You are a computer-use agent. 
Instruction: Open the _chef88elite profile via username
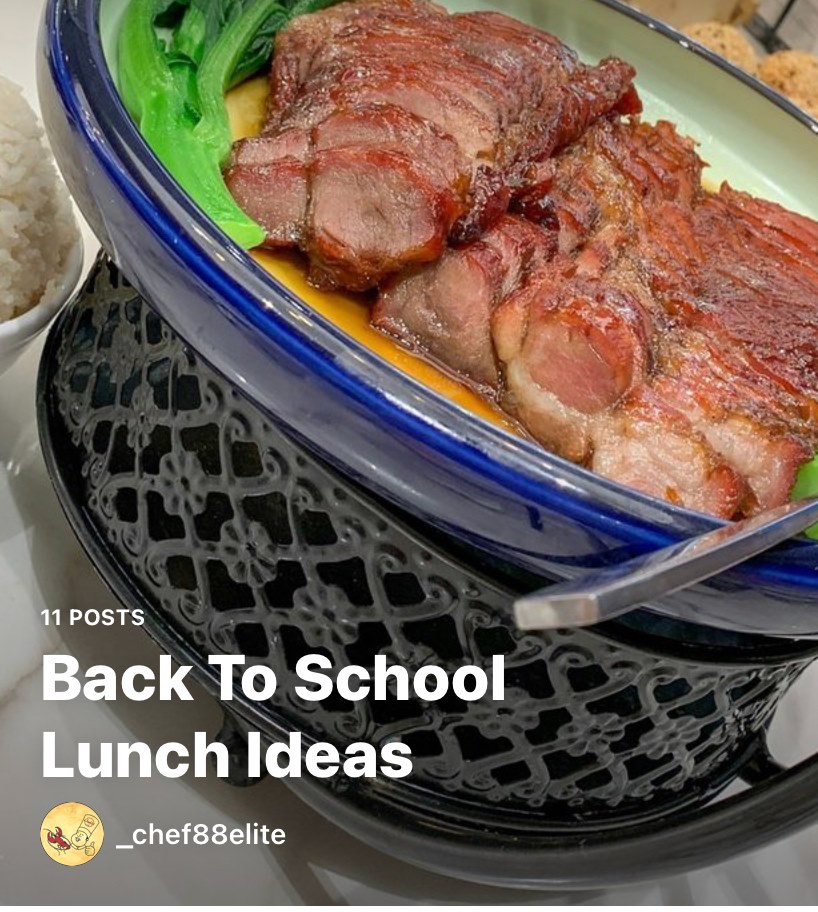point(201,834)
